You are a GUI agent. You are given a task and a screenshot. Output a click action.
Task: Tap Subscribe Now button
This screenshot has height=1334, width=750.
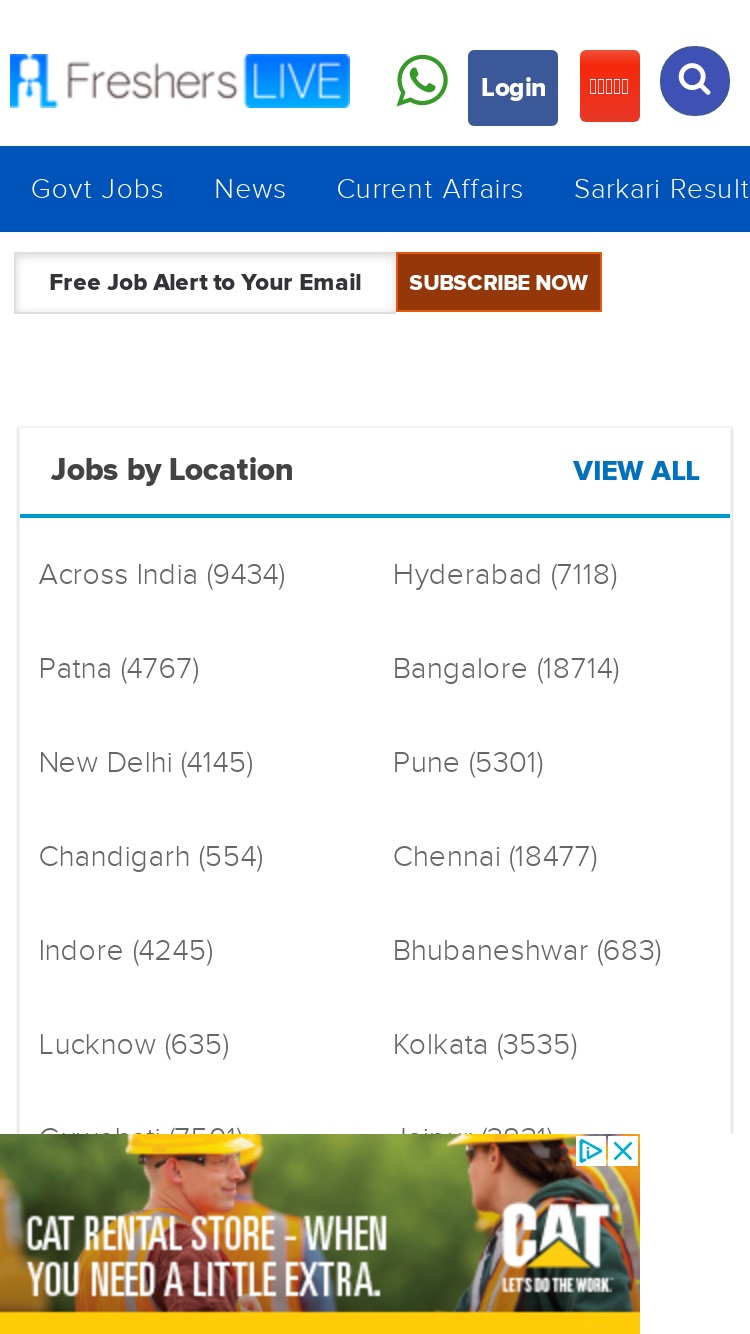pos(499,282)
